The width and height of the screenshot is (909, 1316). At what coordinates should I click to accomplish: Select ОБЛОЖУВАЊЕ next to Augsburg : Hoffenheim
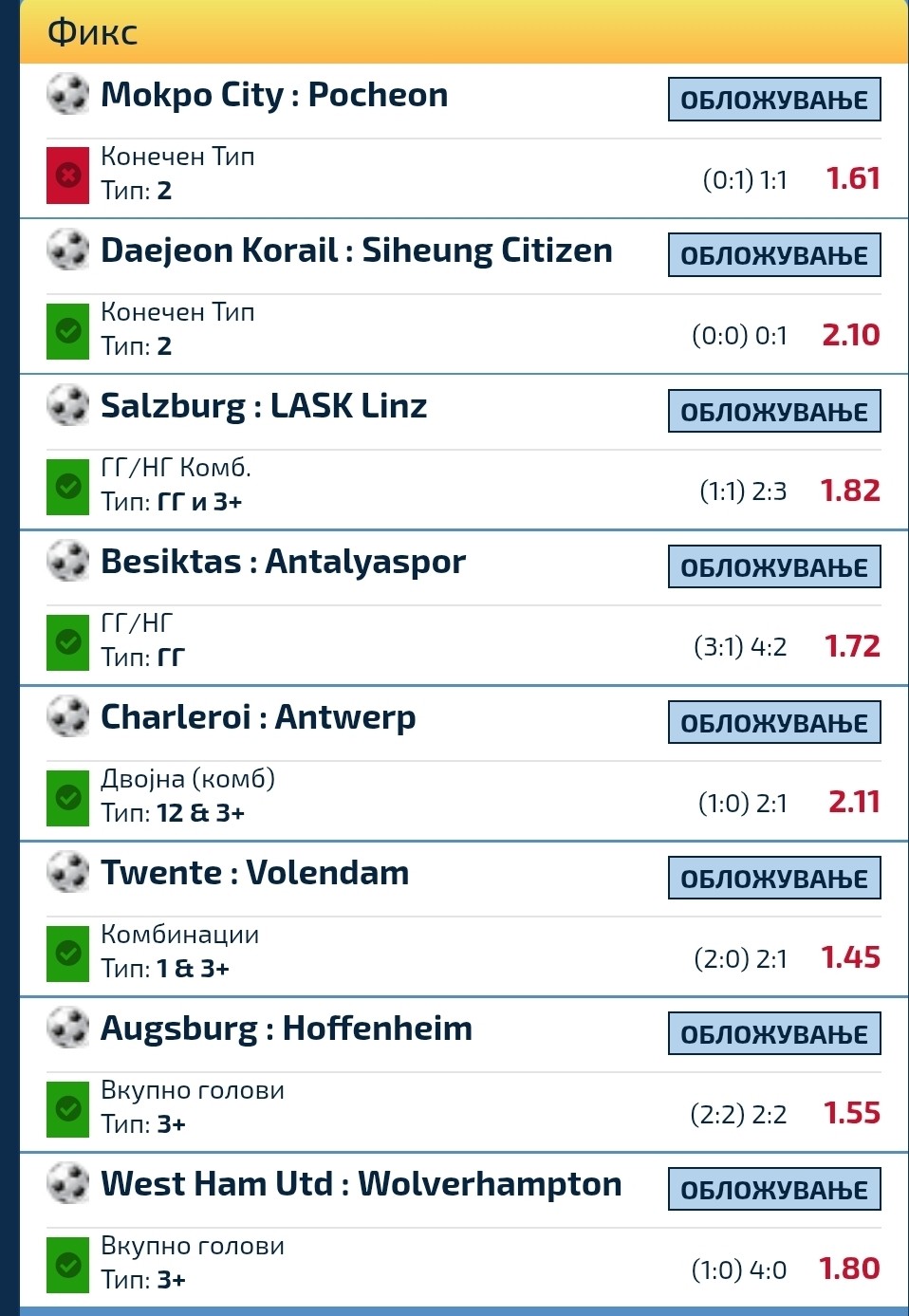coord(774,1034)
